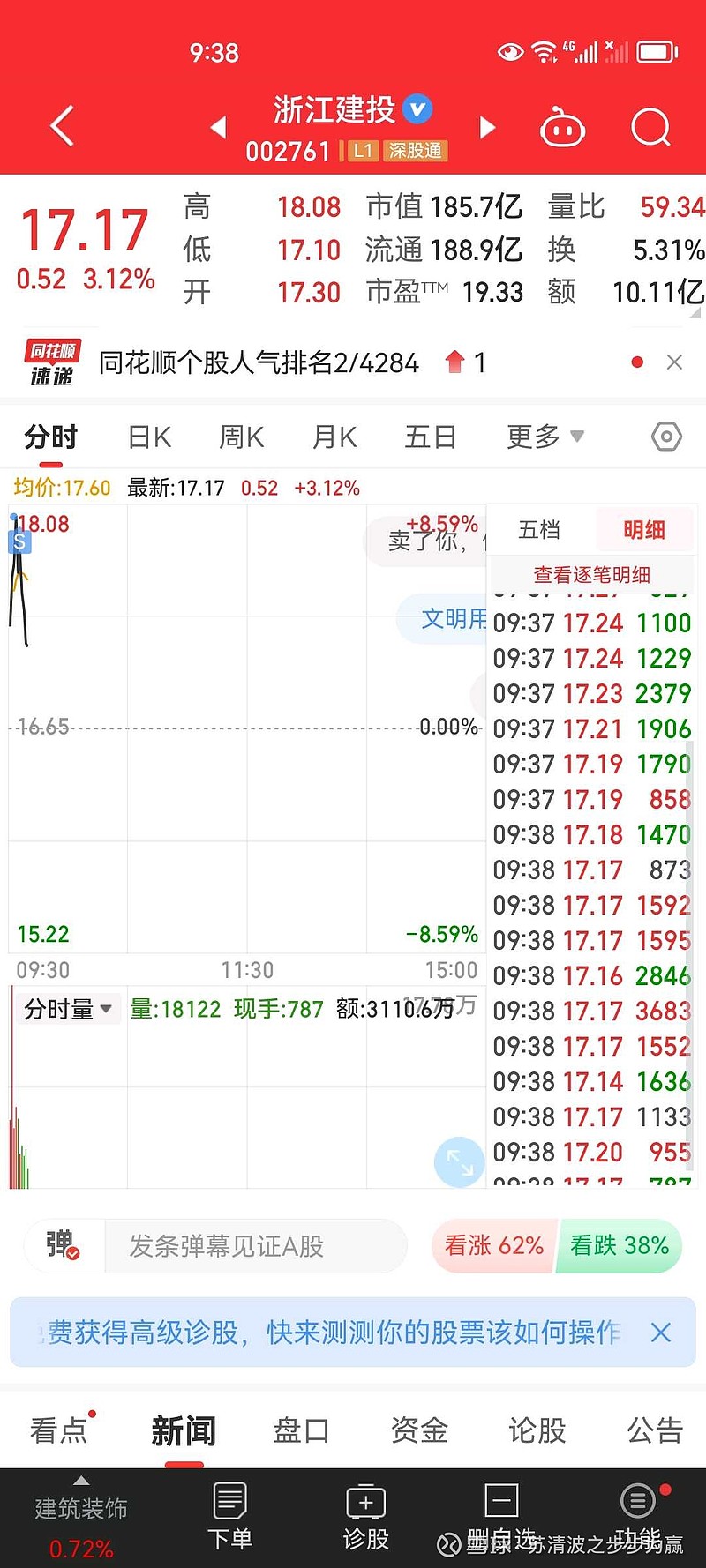Viewport: 706px width, 1568px height.
Task: Switch to the previous stock arrow
Action: [x=218, y=128]
